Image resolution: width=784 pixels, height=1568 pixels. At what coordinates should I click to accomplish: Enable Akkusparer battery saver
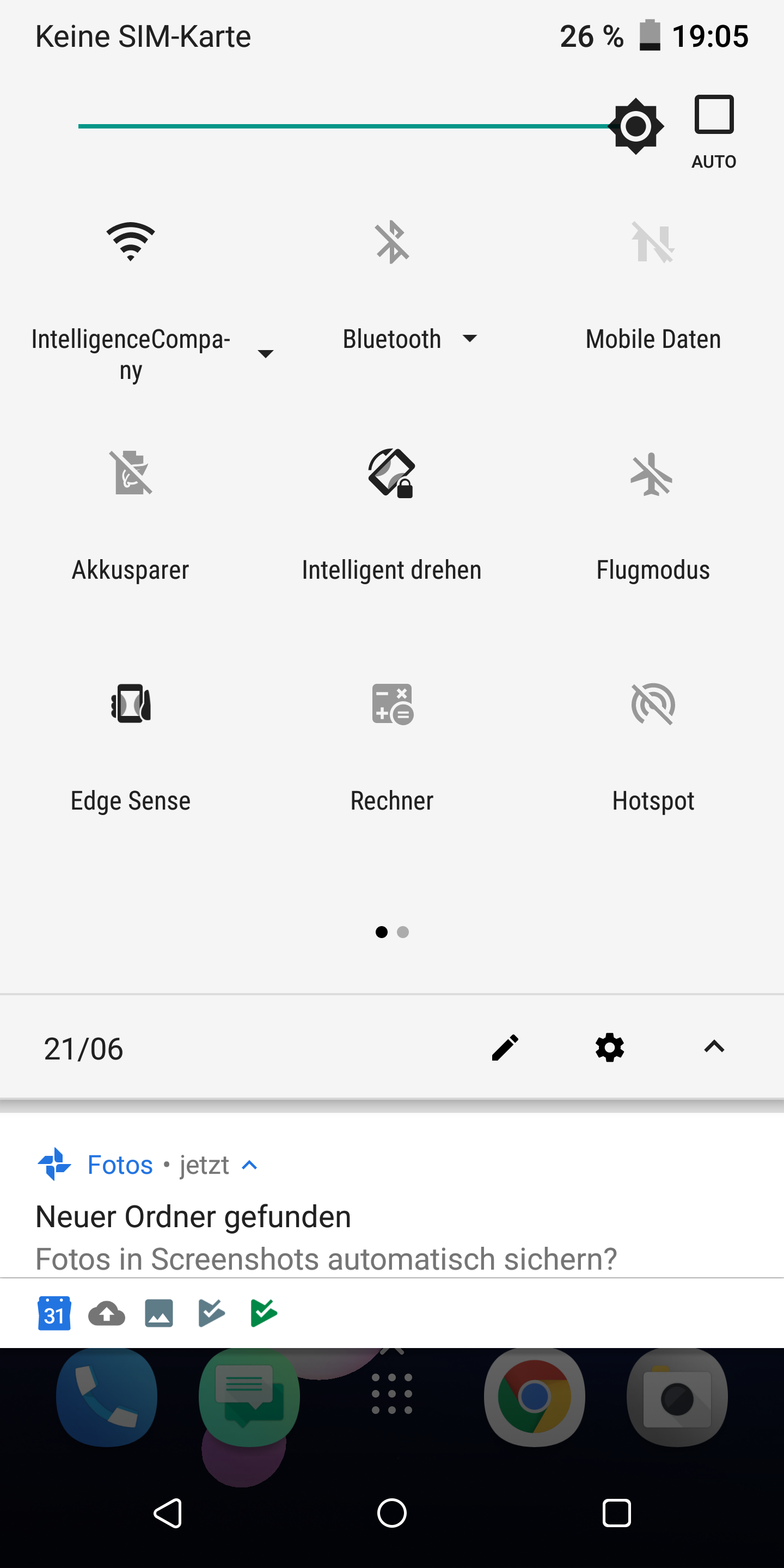[x=130, y=473]
